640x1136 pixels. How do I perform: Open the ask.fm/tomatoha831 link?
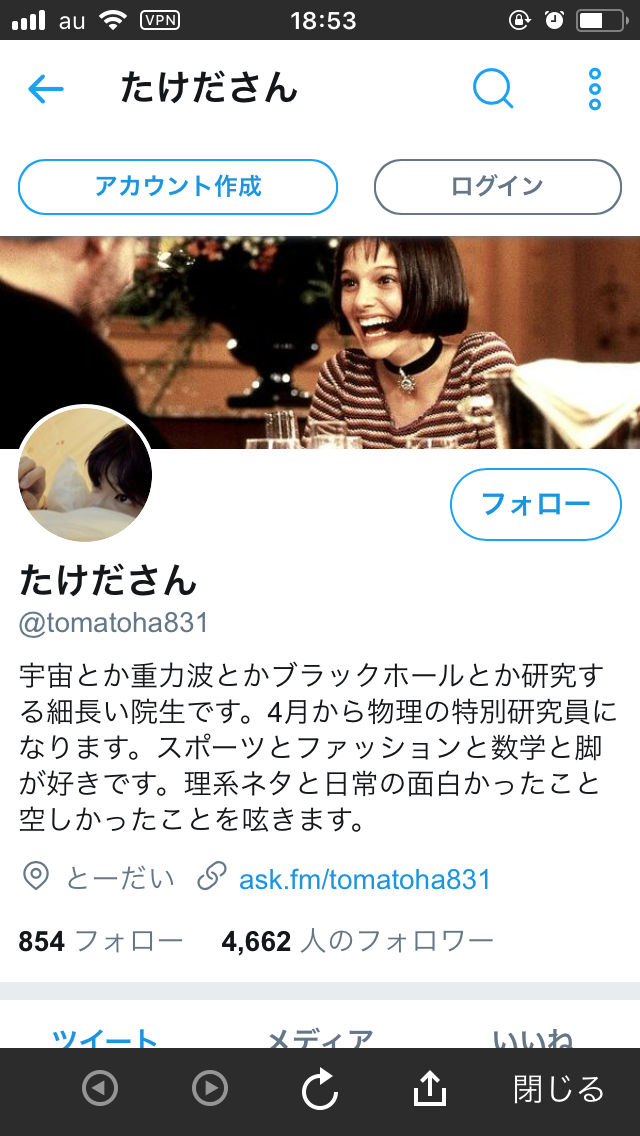click(x=365, y=879)
